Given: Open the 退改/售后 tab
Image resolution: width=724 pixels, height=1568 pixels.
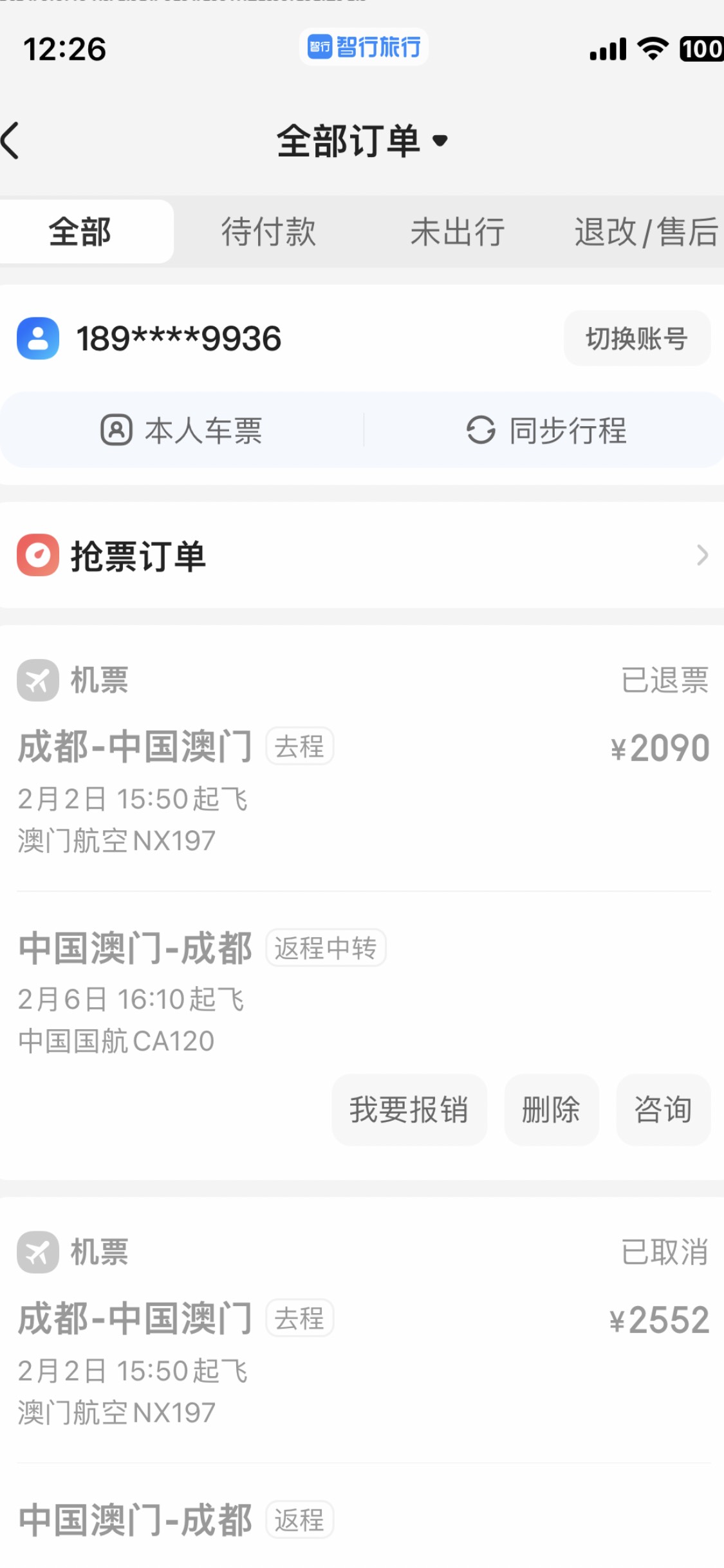Looking at the screenshot, I should tap(645, 232).
